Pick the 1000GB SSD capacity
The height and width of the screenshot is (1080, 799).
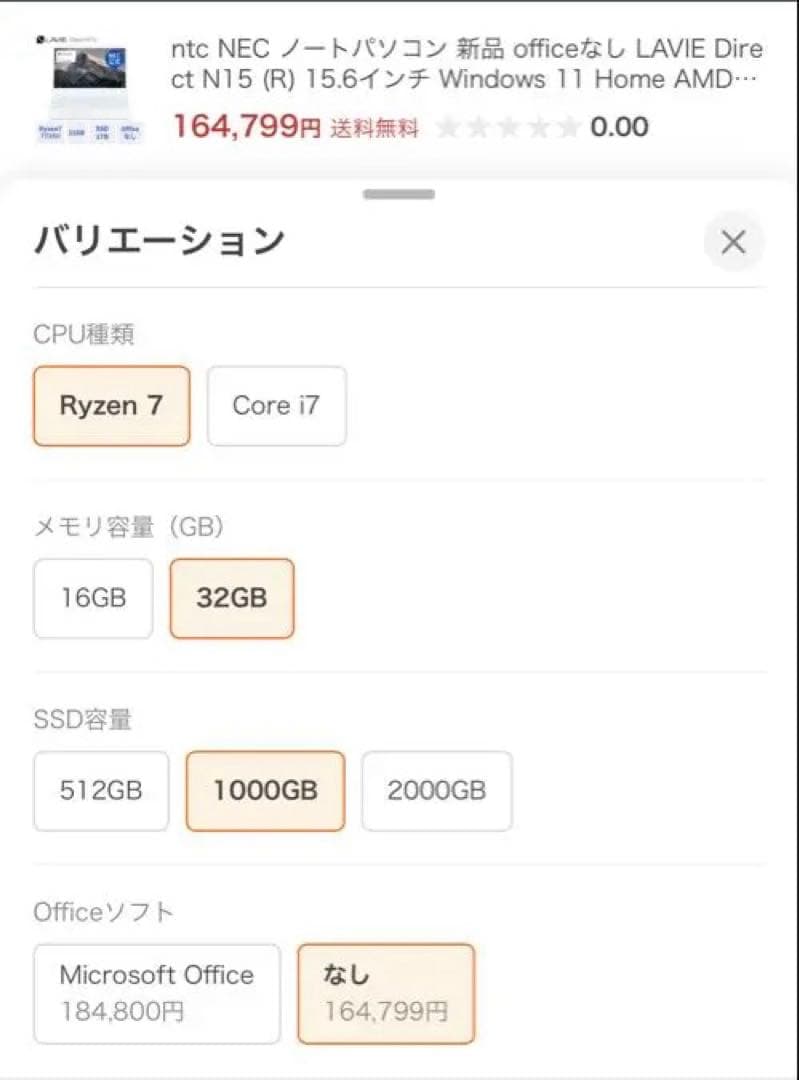[x=264, y=790]
